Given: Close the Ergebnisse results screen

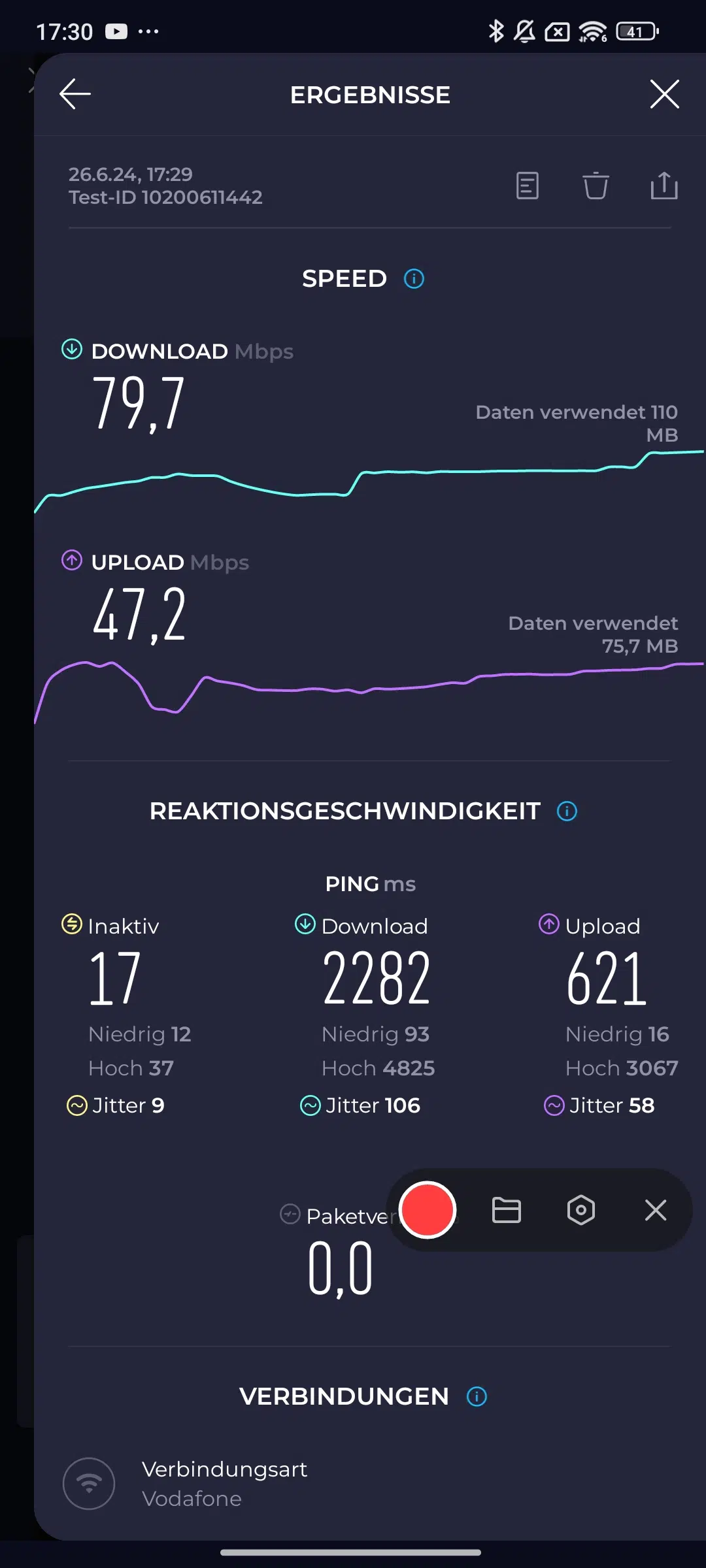Looking at the screenshot, I should [664, 94].
